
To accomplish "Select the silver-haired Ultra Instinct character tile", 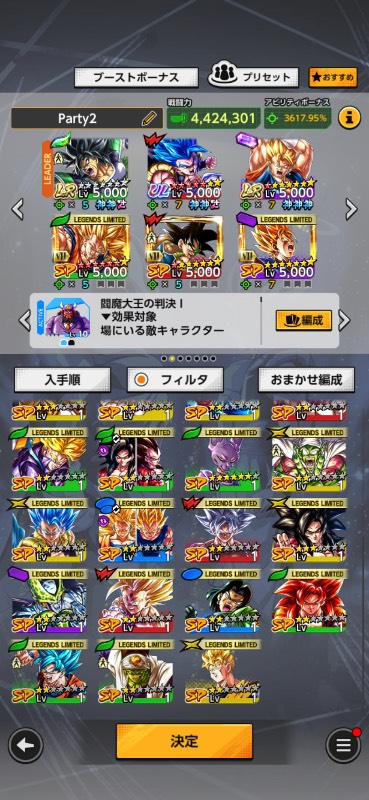I will point(222,530).
